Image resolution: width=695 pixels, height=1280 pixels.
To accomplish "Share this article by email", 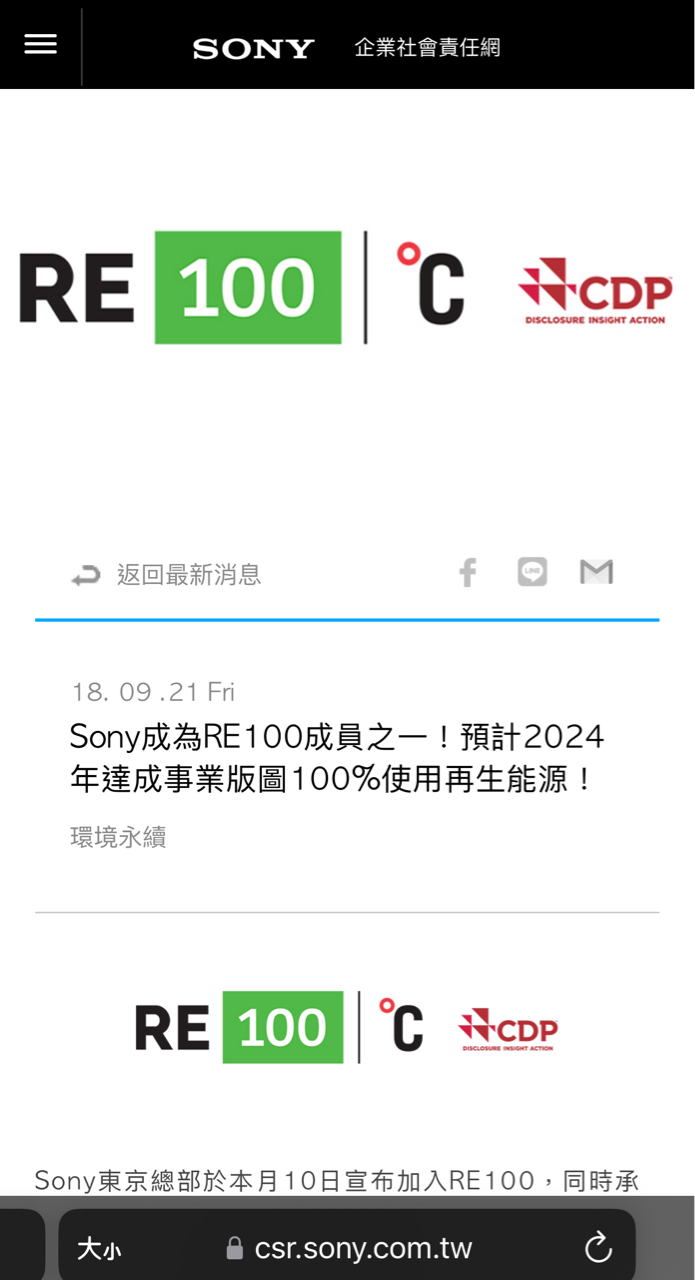I will pyautogui.click(x=596, y=572).
